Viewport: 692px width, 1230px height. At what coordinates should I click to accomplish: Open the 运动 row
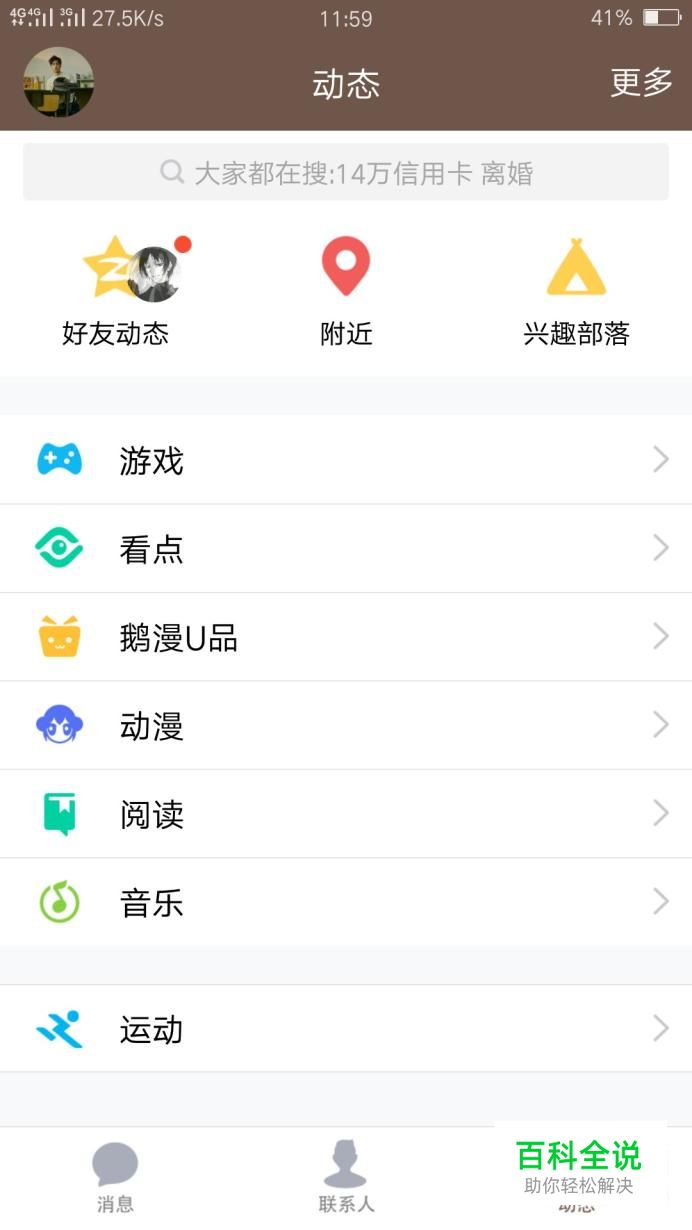[x=346, y=1028]
